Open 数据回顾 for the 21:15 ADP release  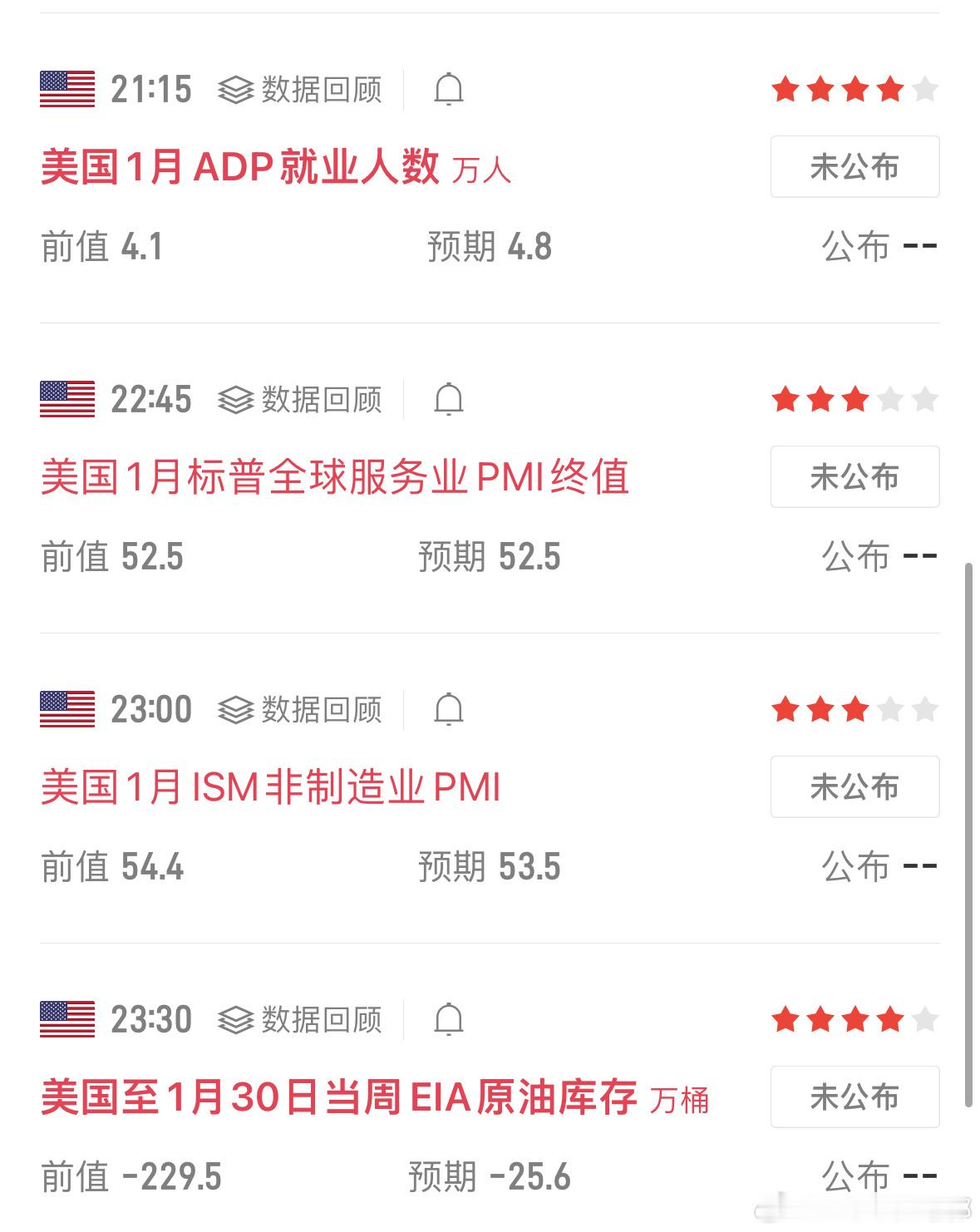tap(300, 90)
